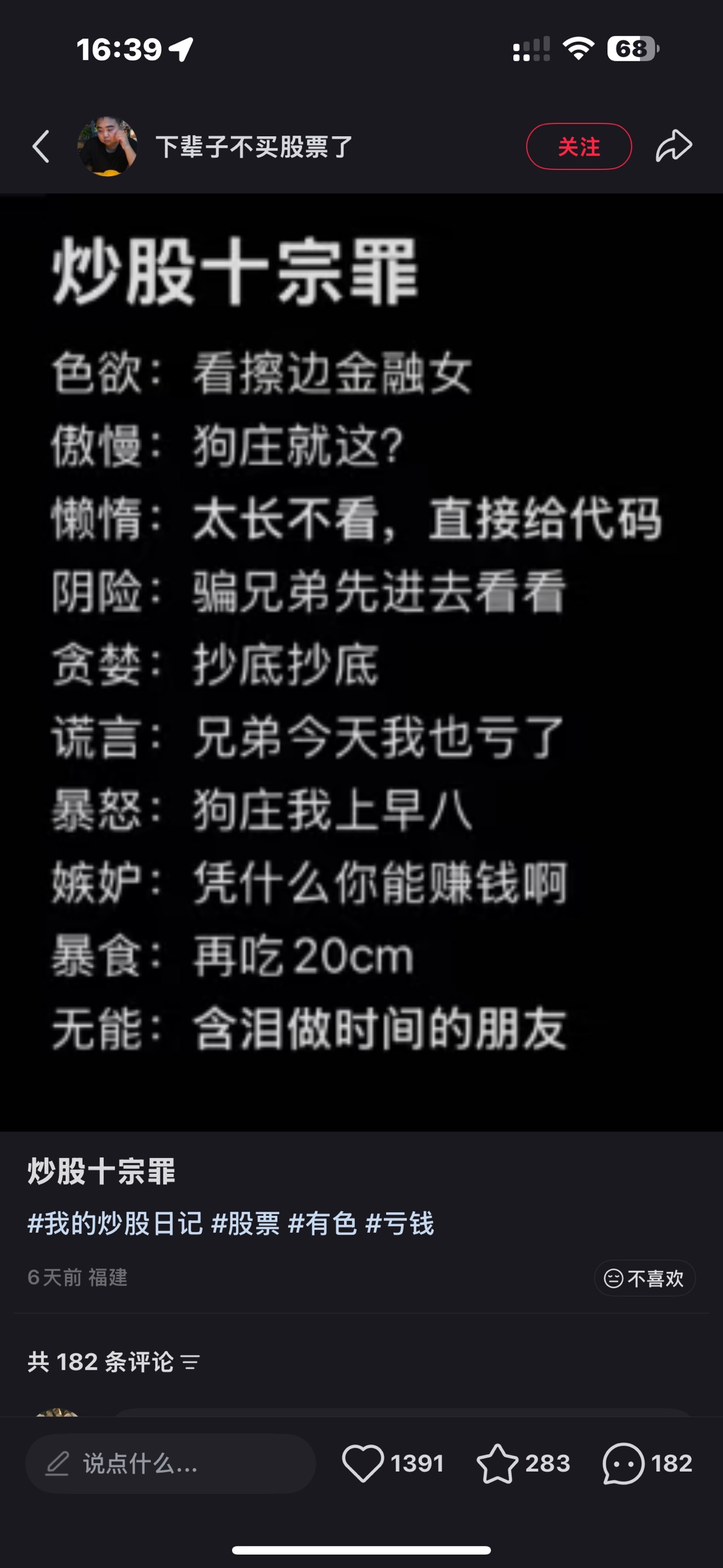Open hashtag #亏钱

tap(400, 1224)
